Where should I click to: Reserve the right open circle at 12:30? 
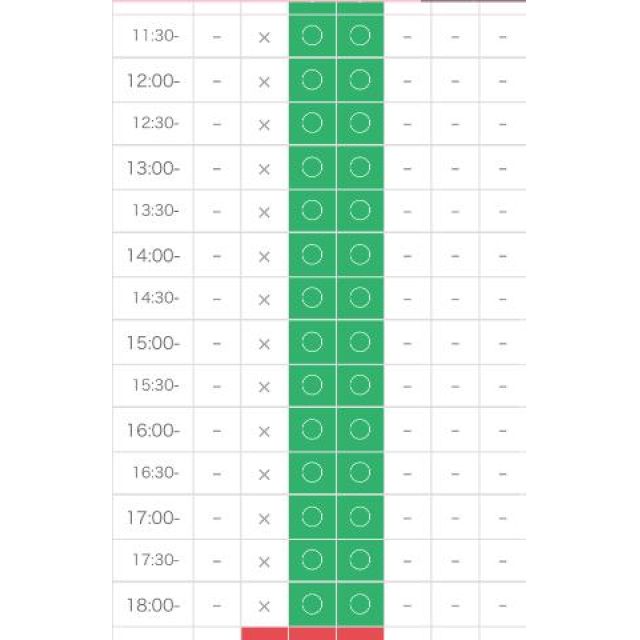tap(360, 124)
